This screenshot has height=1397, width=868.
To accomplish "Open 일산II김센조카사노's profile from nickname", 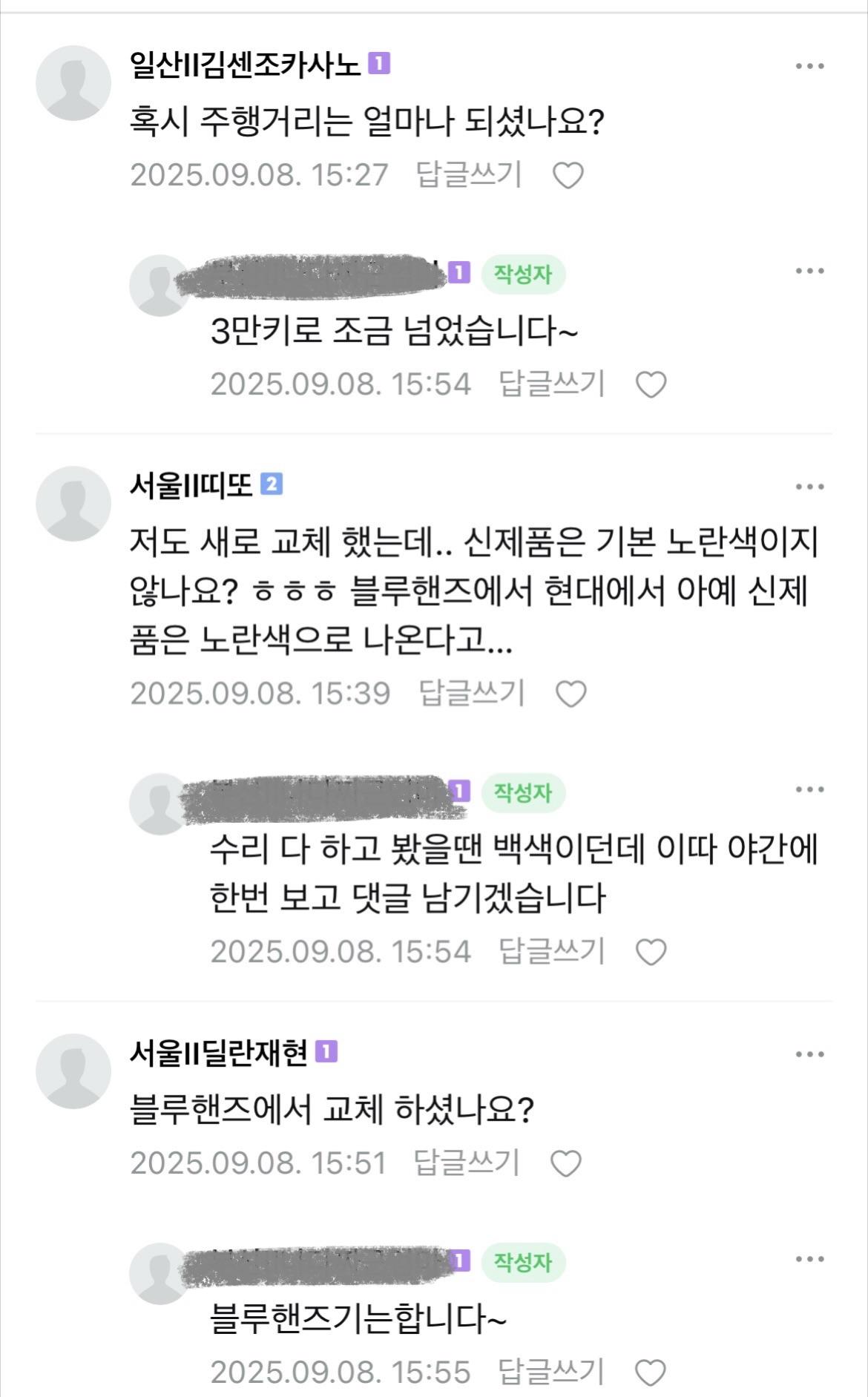I will [245, 65].
